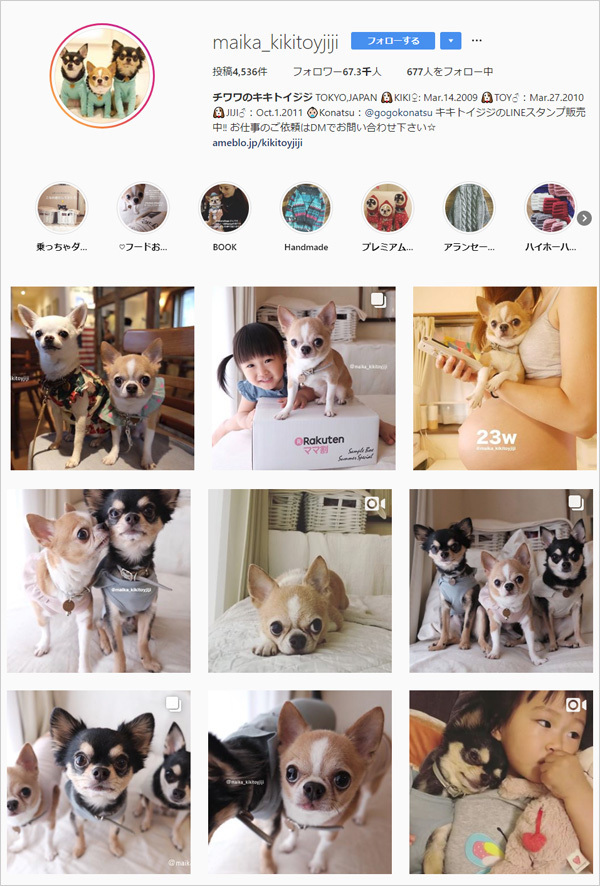Open the フードお story highlight

click(x=143, y=208)
